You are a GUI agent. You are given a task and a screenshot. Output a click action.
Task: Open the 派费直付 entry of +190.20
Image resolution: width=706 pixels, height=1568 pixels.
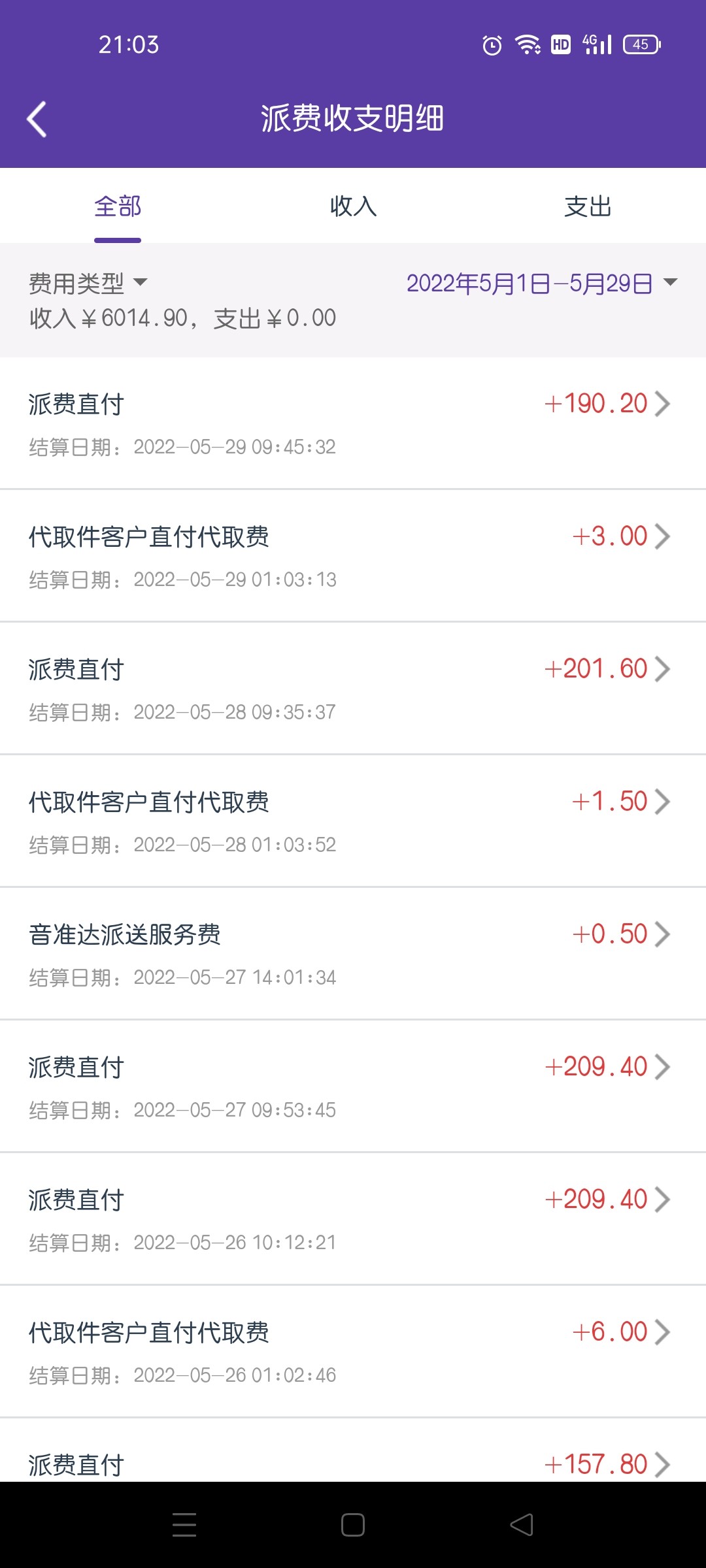[x=353, y=423]
